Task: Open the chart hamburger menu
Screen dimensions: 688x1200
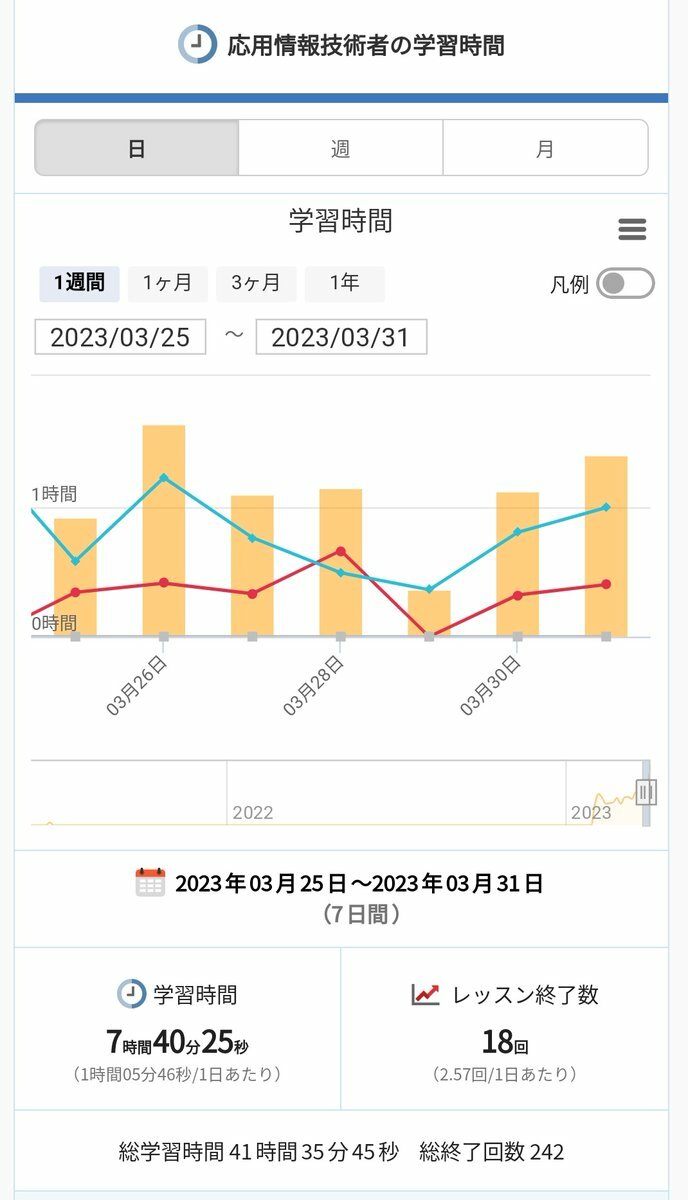Action: tap(632, 229)
